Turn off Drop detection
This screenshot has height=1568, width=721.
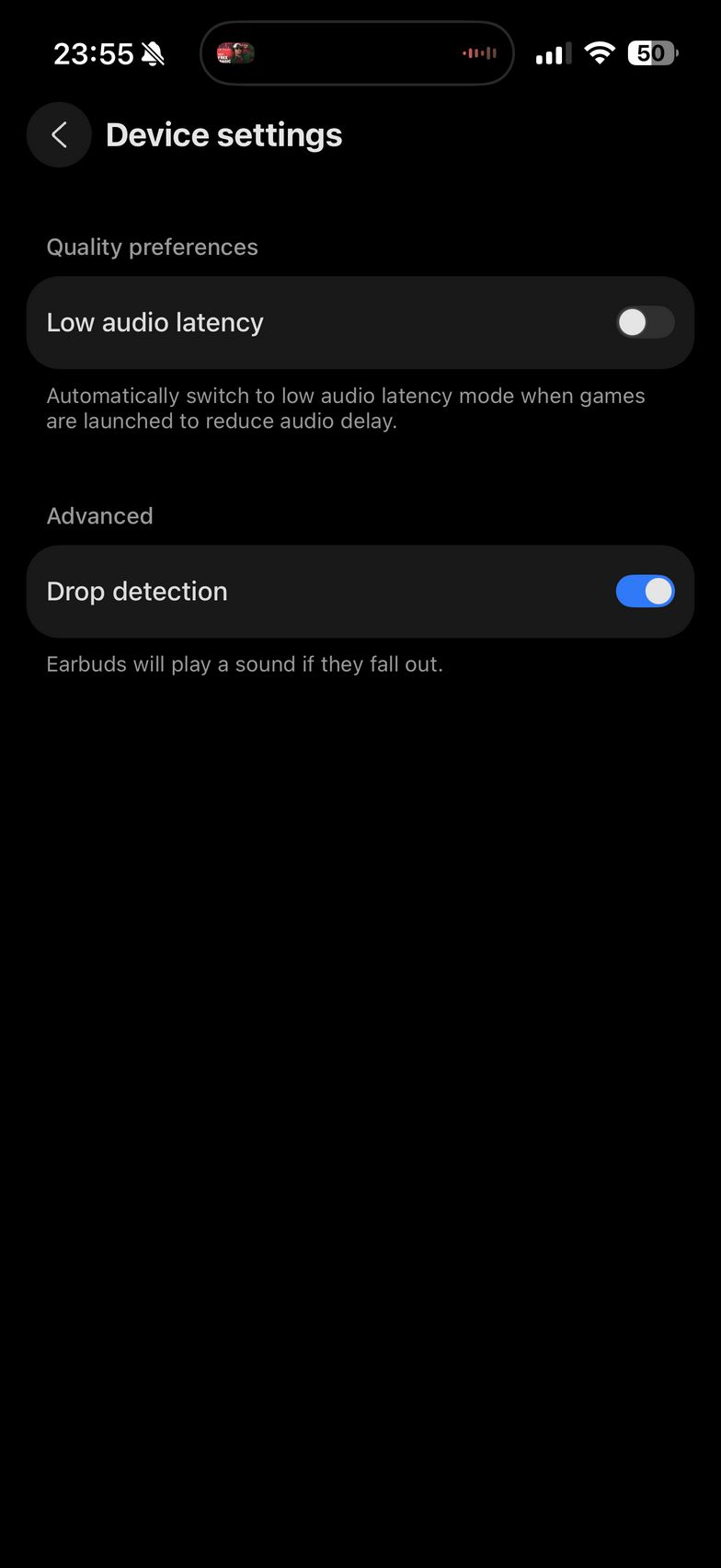coord(645,591)
